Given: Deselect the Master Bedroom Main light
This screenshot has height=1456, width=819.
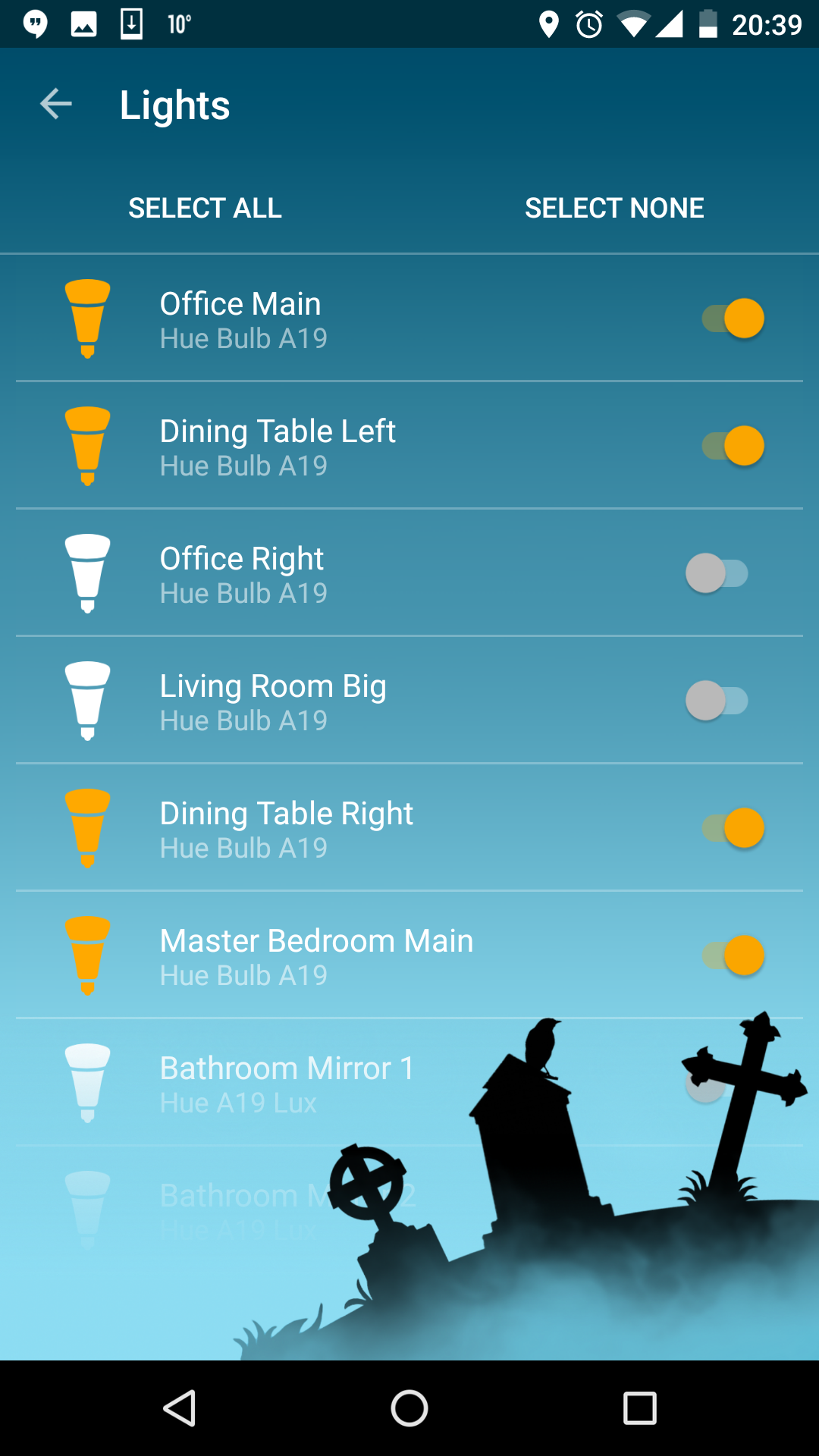Looking at the screenshot, I should pyautogui.click(x=732, y=955).
